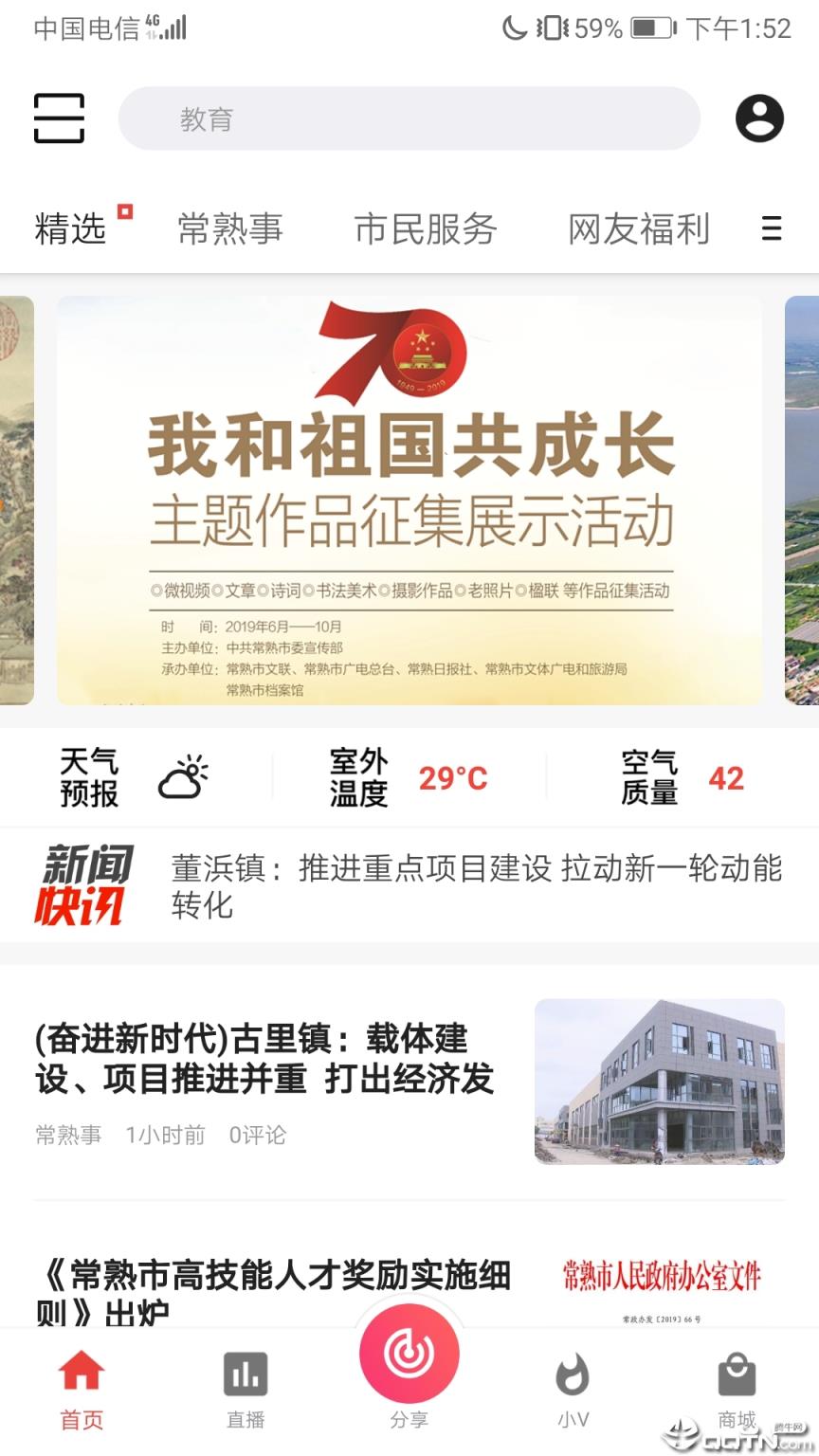The height and width of the screenshot is (1456, 819).
Task: Tap the red badge on 精选 tab
Action: coord(124,210)
